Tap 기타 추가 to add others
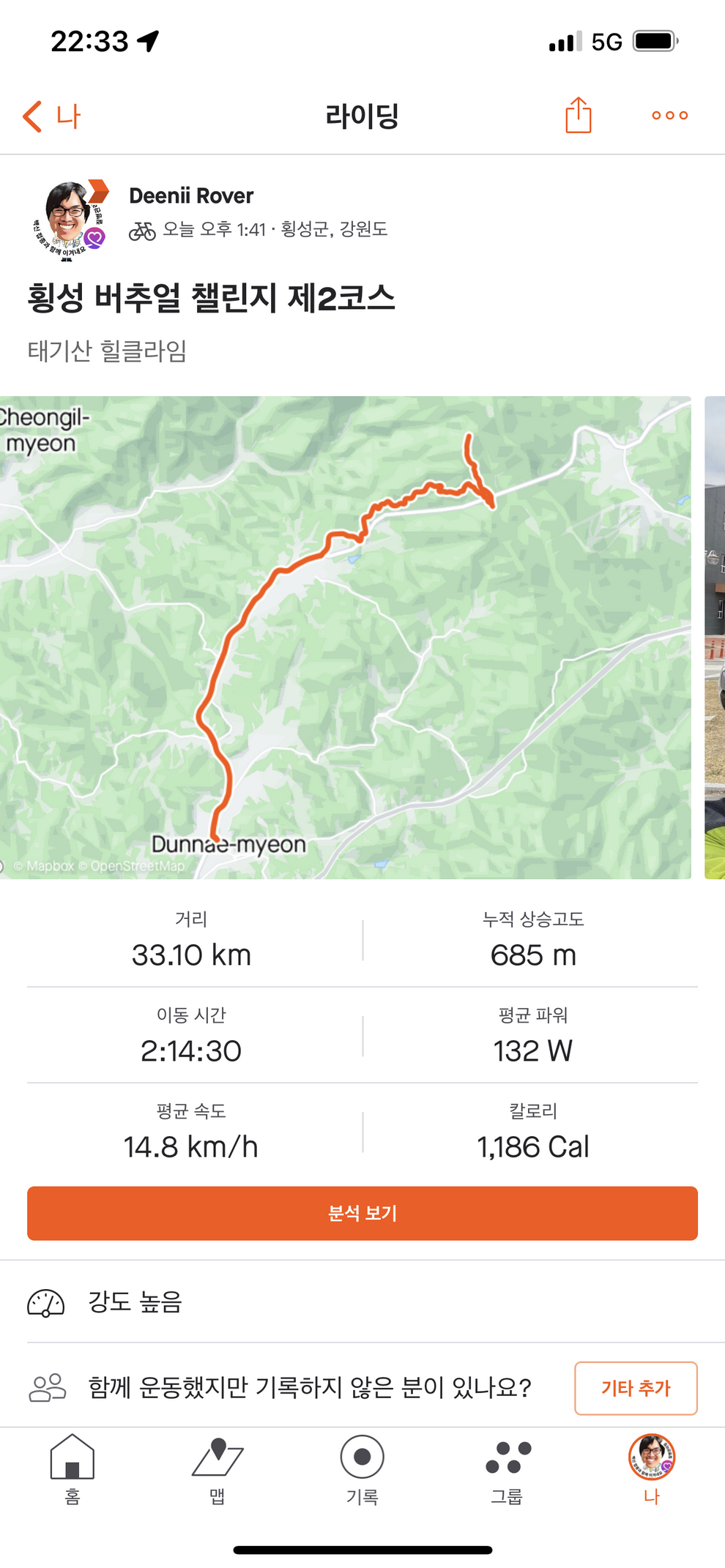 [635, 1388]
